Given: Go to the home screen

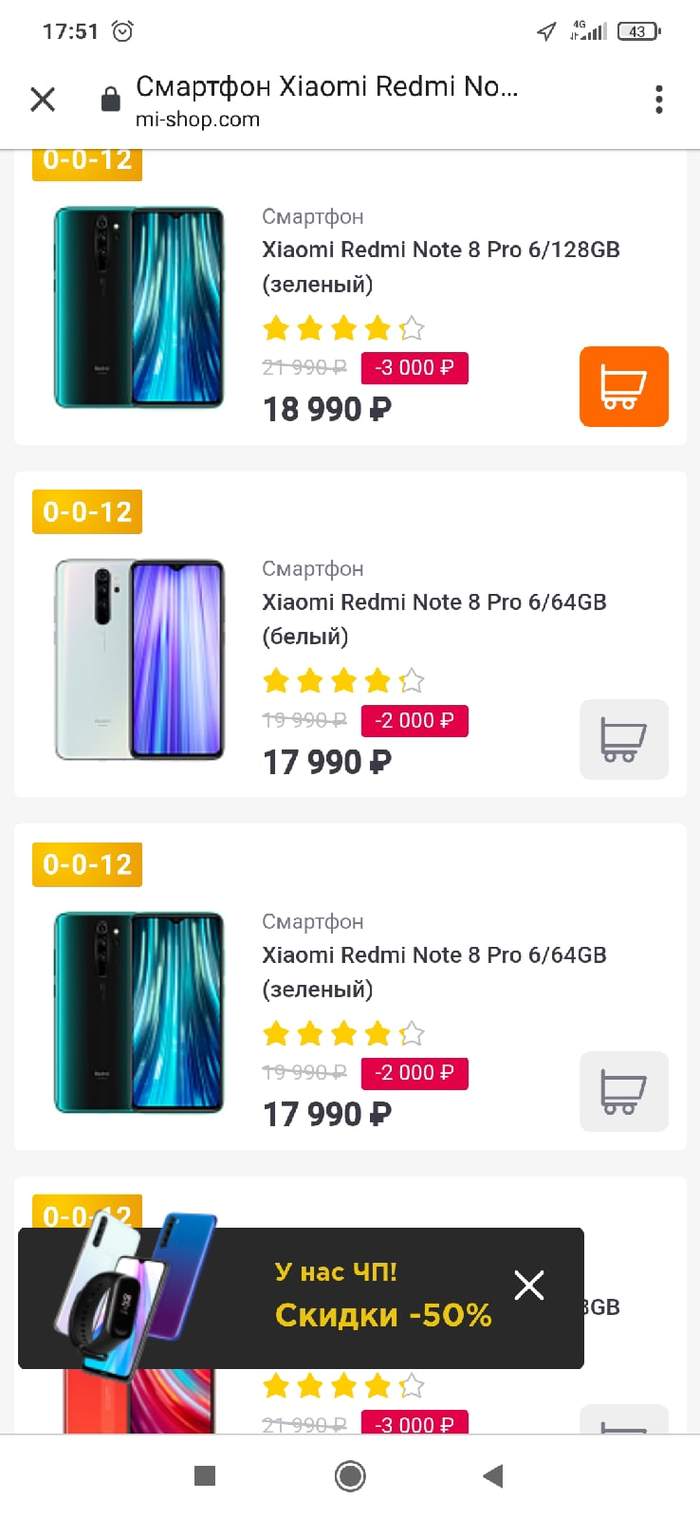Looking at the screenshot, I should [x=350, y=1475].
